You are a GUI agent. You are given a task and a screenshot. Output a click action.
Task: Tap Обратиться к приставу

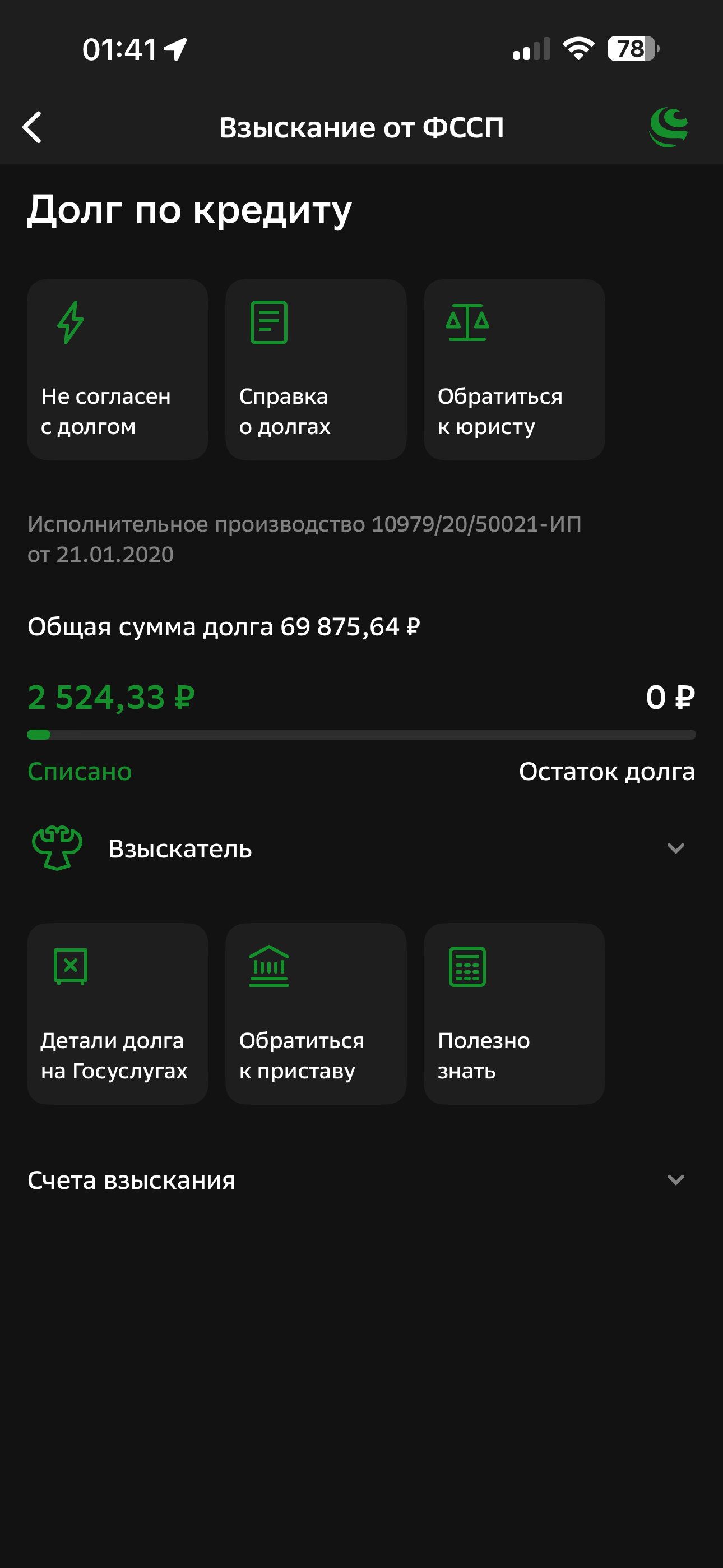(316, 1013)
